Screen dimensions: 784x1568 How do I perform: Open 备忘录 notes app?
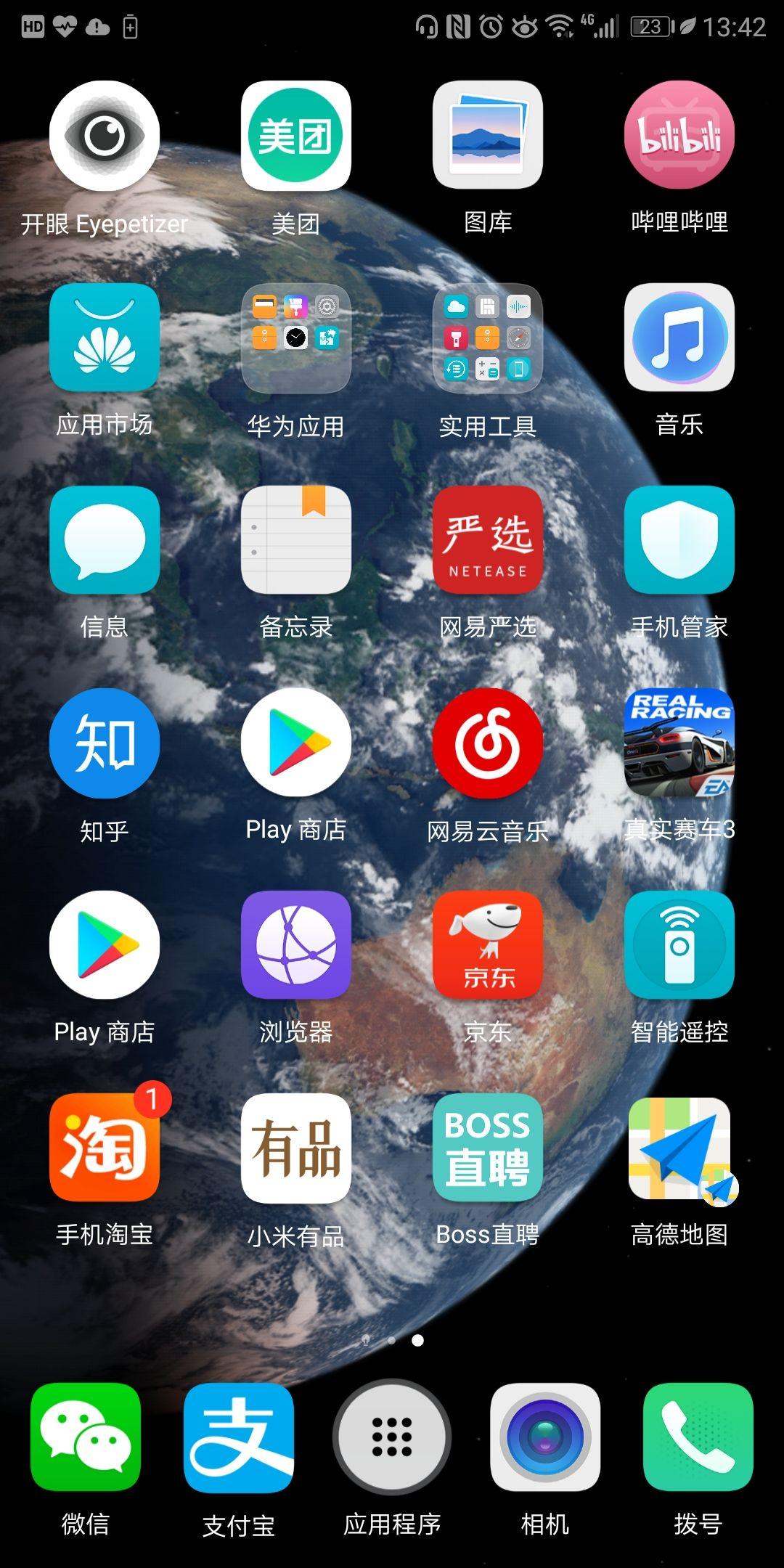click(x=295, y=541)
